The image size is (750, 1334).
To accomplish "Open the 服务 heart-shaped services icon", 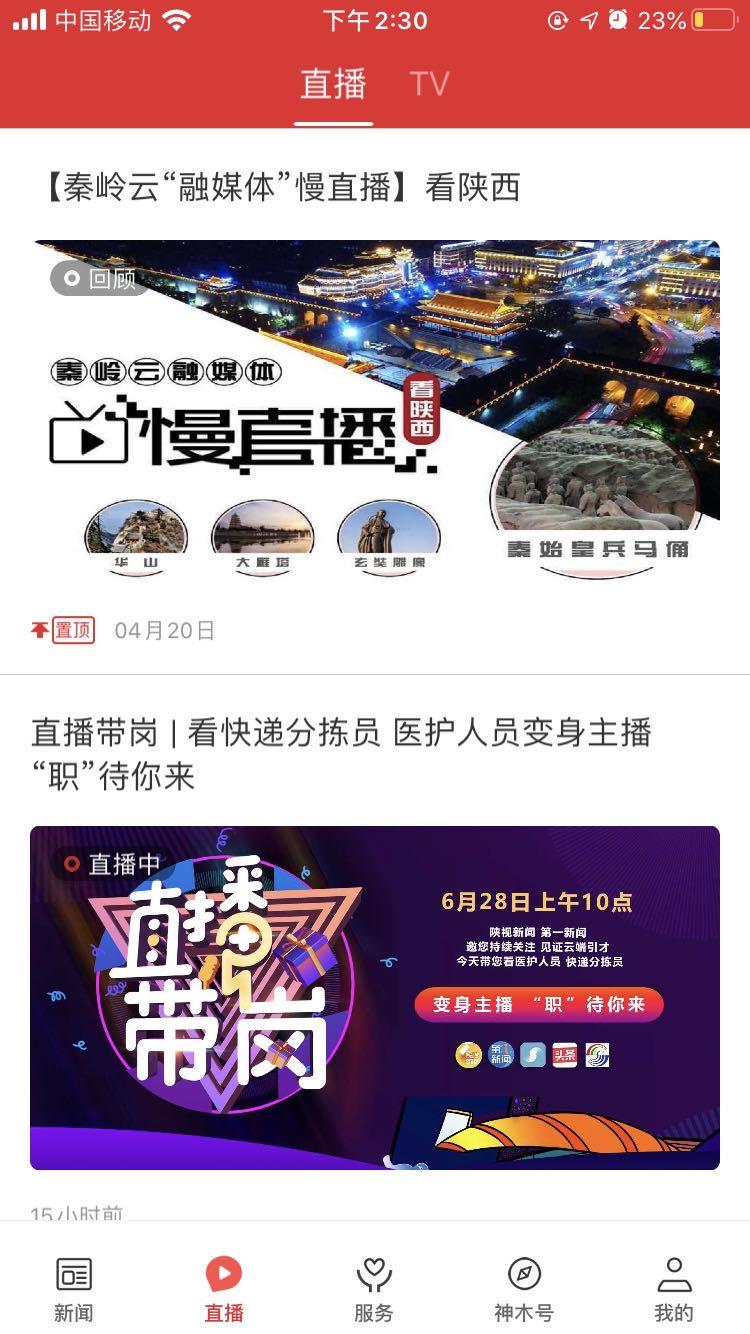I will pyautogui.click(x=374, y=1275).
